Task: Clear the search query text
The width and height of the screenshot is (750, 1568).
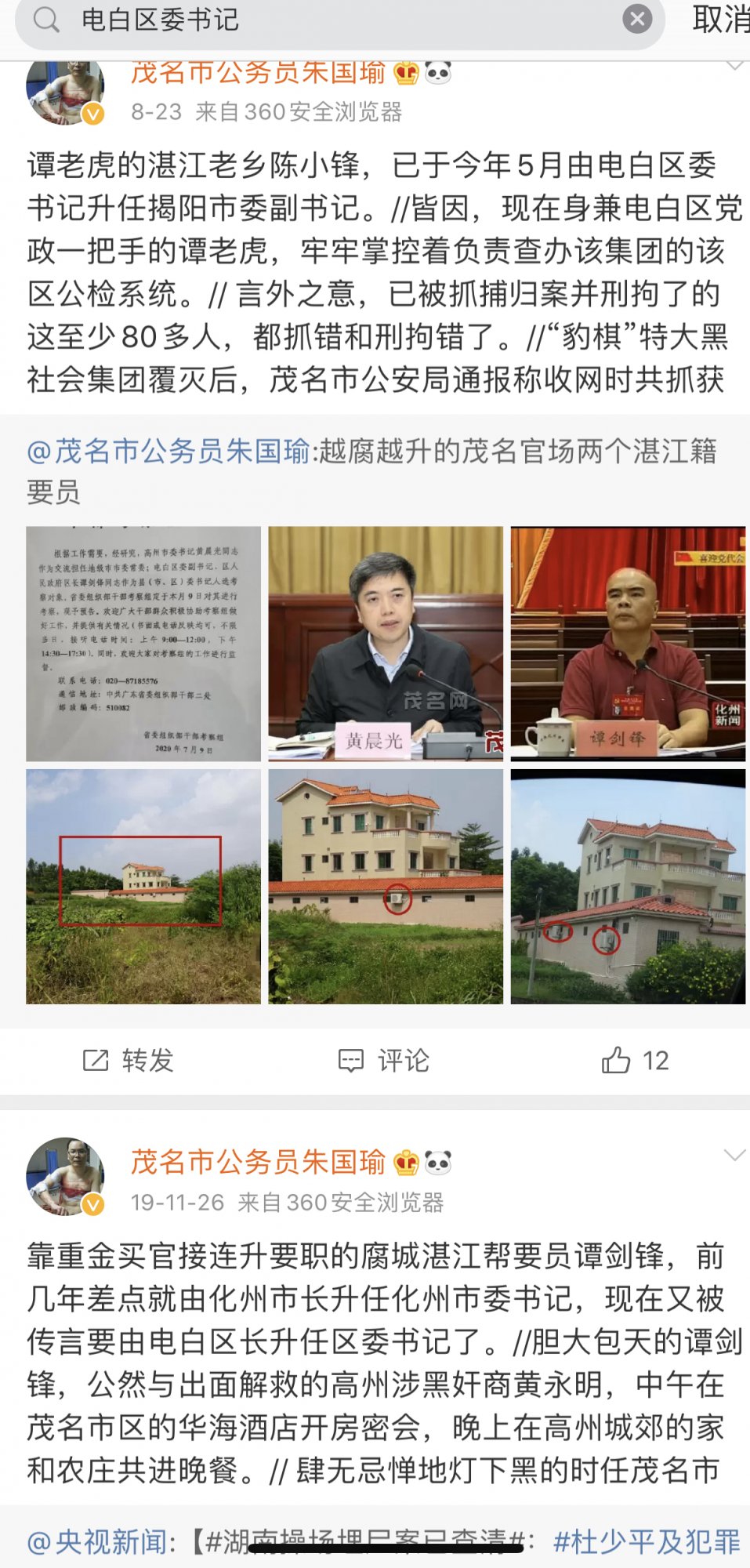Action: click(x=637, y=19)
